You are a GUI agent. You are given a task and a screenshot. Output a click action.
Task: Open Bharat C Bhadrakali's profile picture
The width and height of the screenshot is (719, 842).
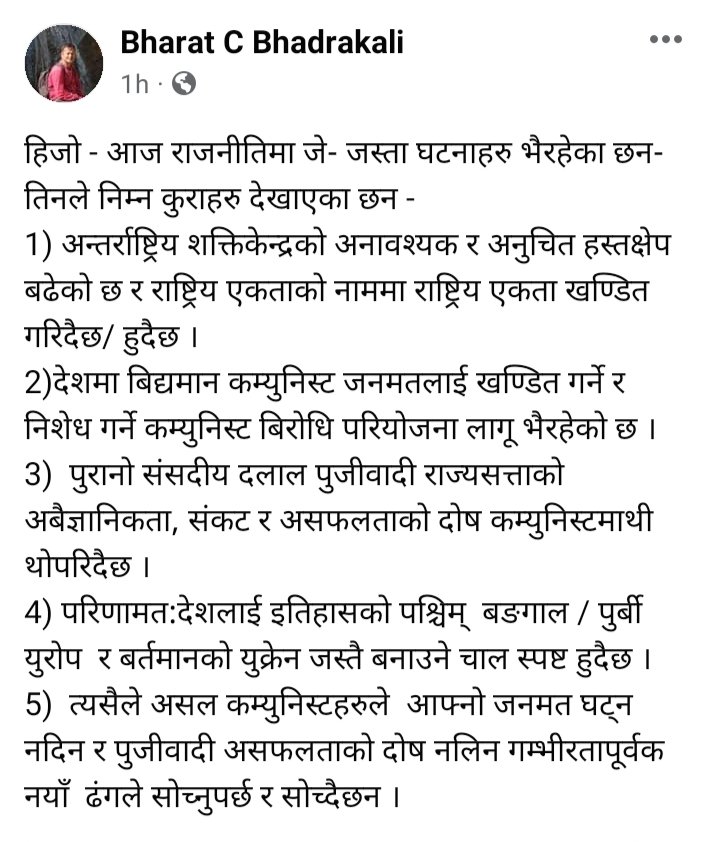point(64,63)
